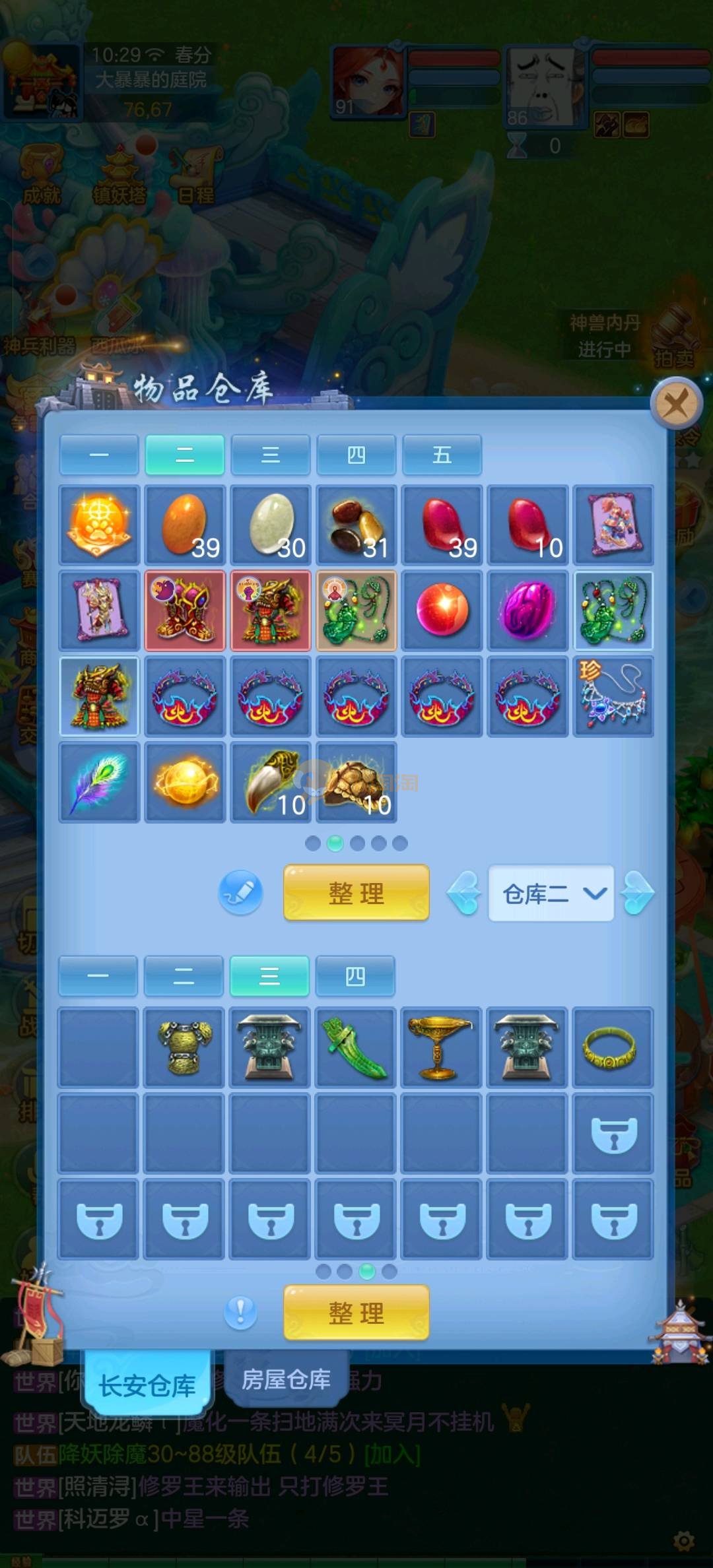Tap the blue pencil rename icon

(x=240, y=893)
